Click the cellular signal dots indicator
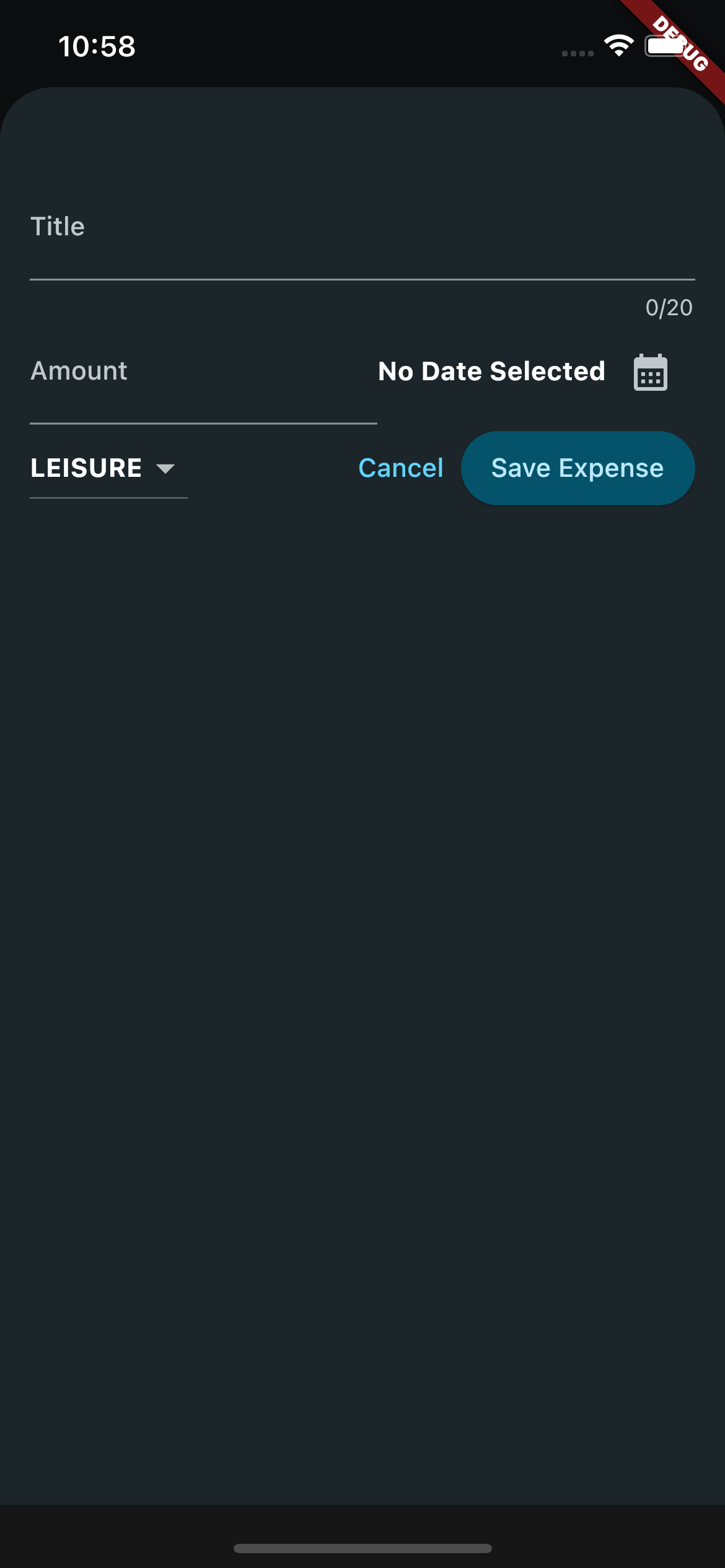Image resolution: width=725 pixels, height=1568 pixels. pyautogui.click(x=577, y=53)
